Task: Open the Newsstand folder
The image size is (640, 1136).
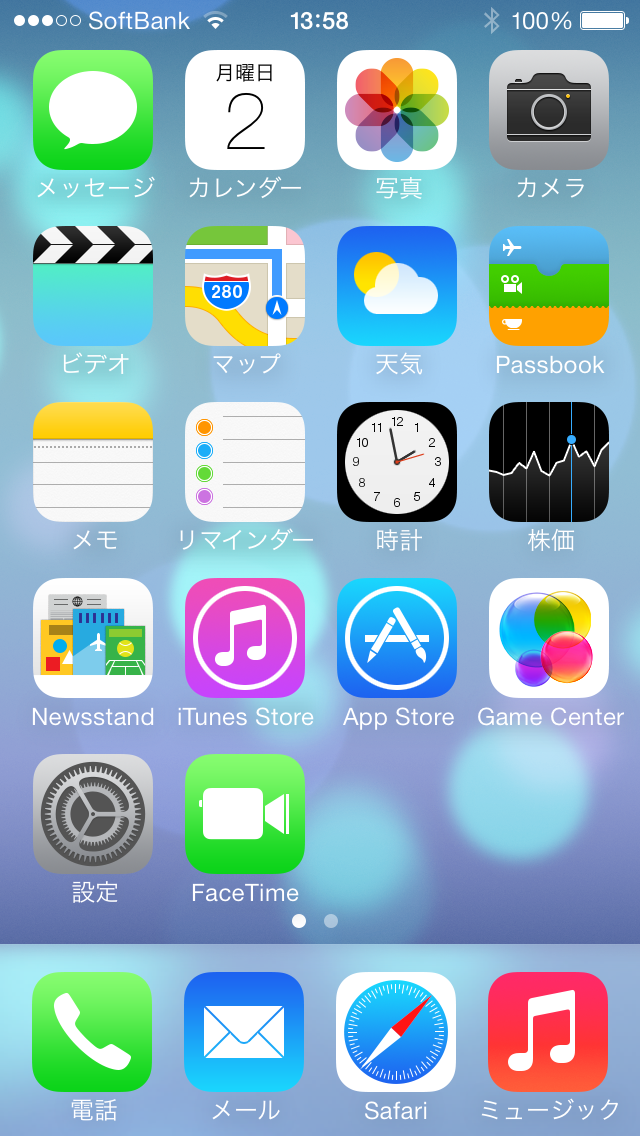Action: (93, 638)
